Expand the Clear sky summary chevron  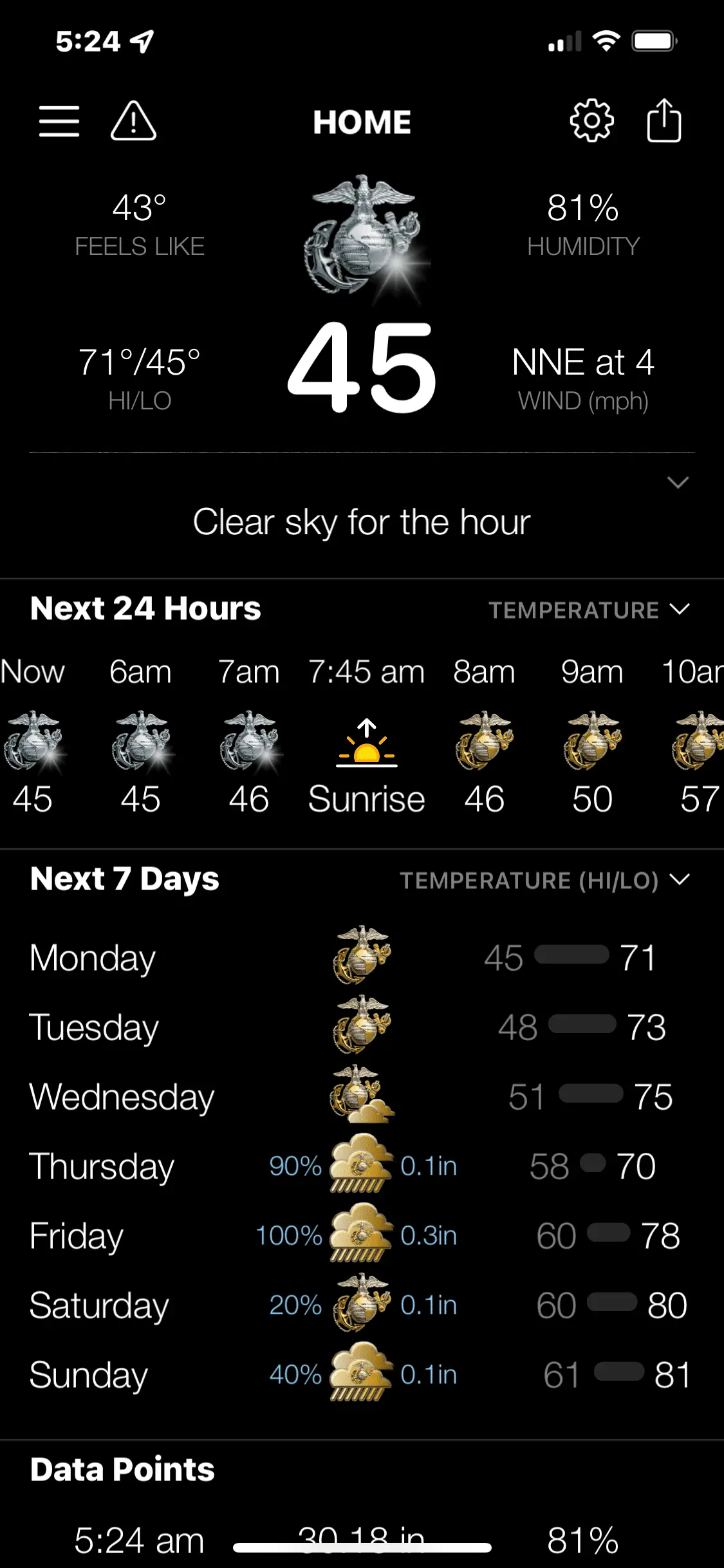tap(678, 483)
